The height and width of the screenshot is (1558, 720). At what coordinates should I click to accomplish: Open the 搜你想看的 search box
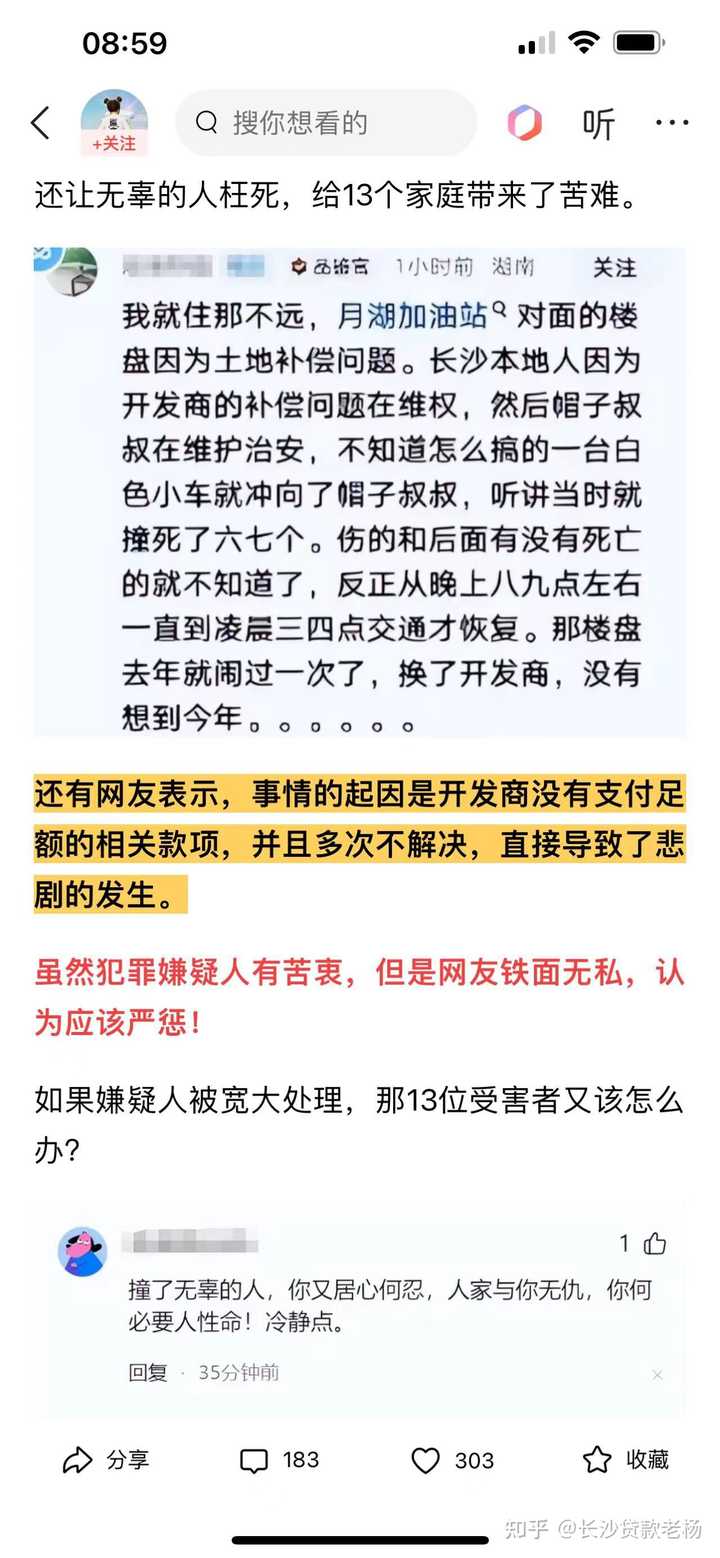pos(326,123)
